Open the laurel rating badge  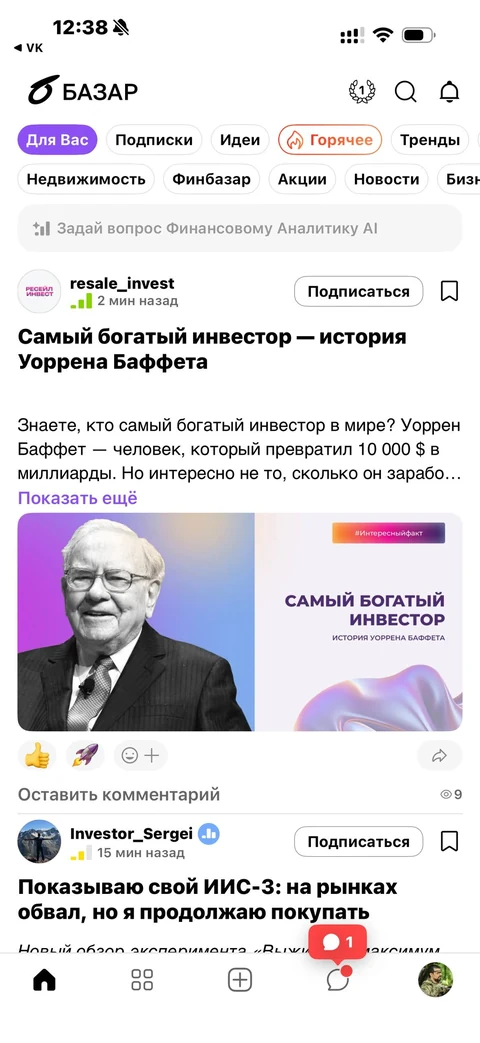click(362, 91)
